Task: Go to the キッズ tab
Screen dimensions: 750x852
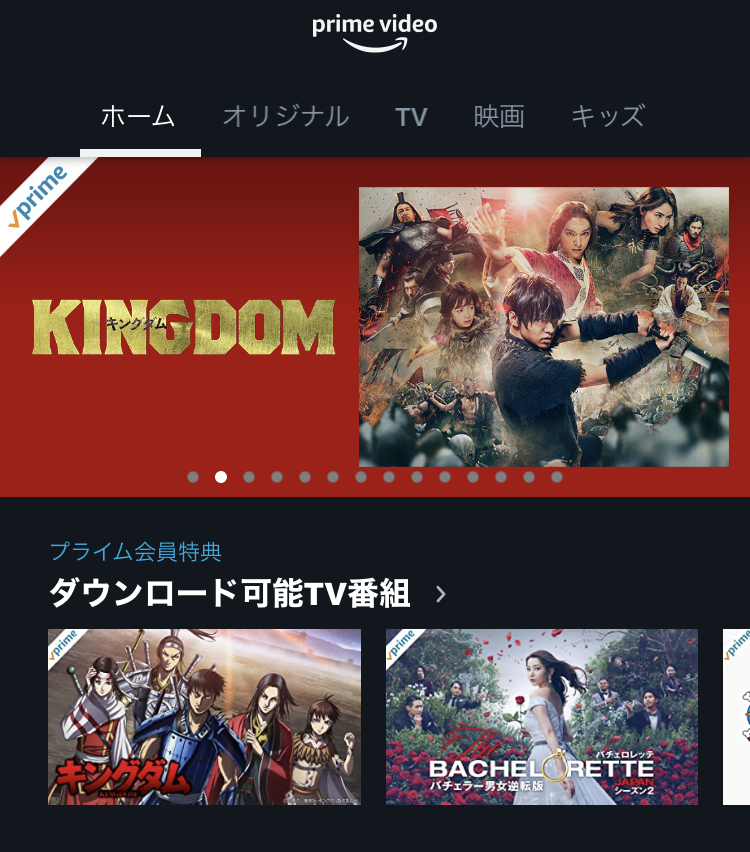Action: 607,117
